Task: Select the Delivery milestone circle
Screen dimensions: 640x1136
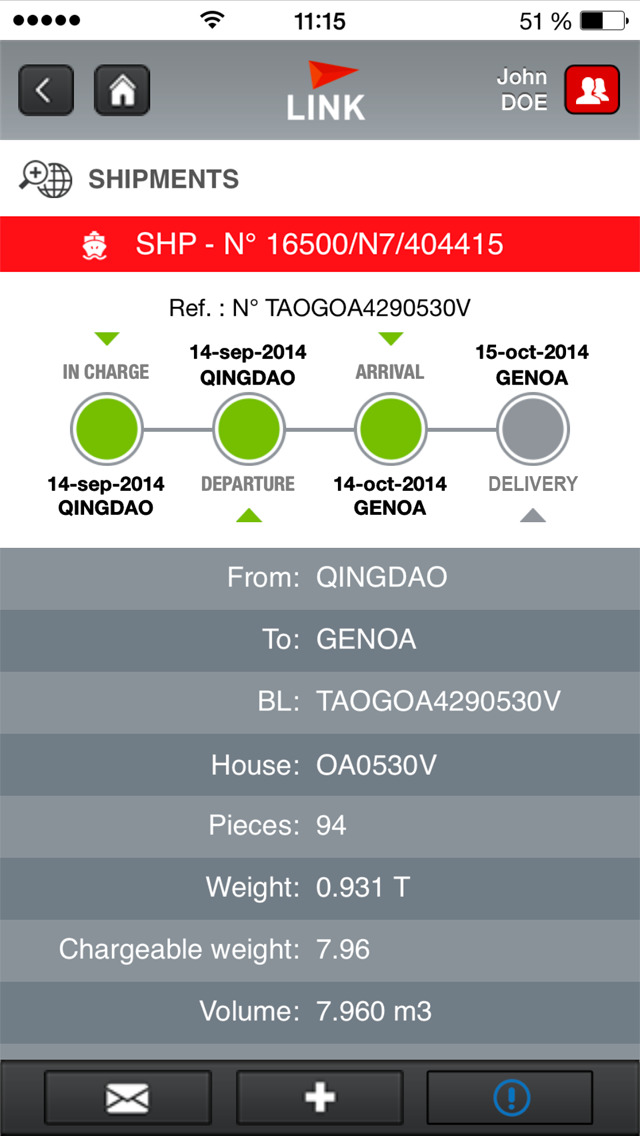Action: tap(533, 429)
